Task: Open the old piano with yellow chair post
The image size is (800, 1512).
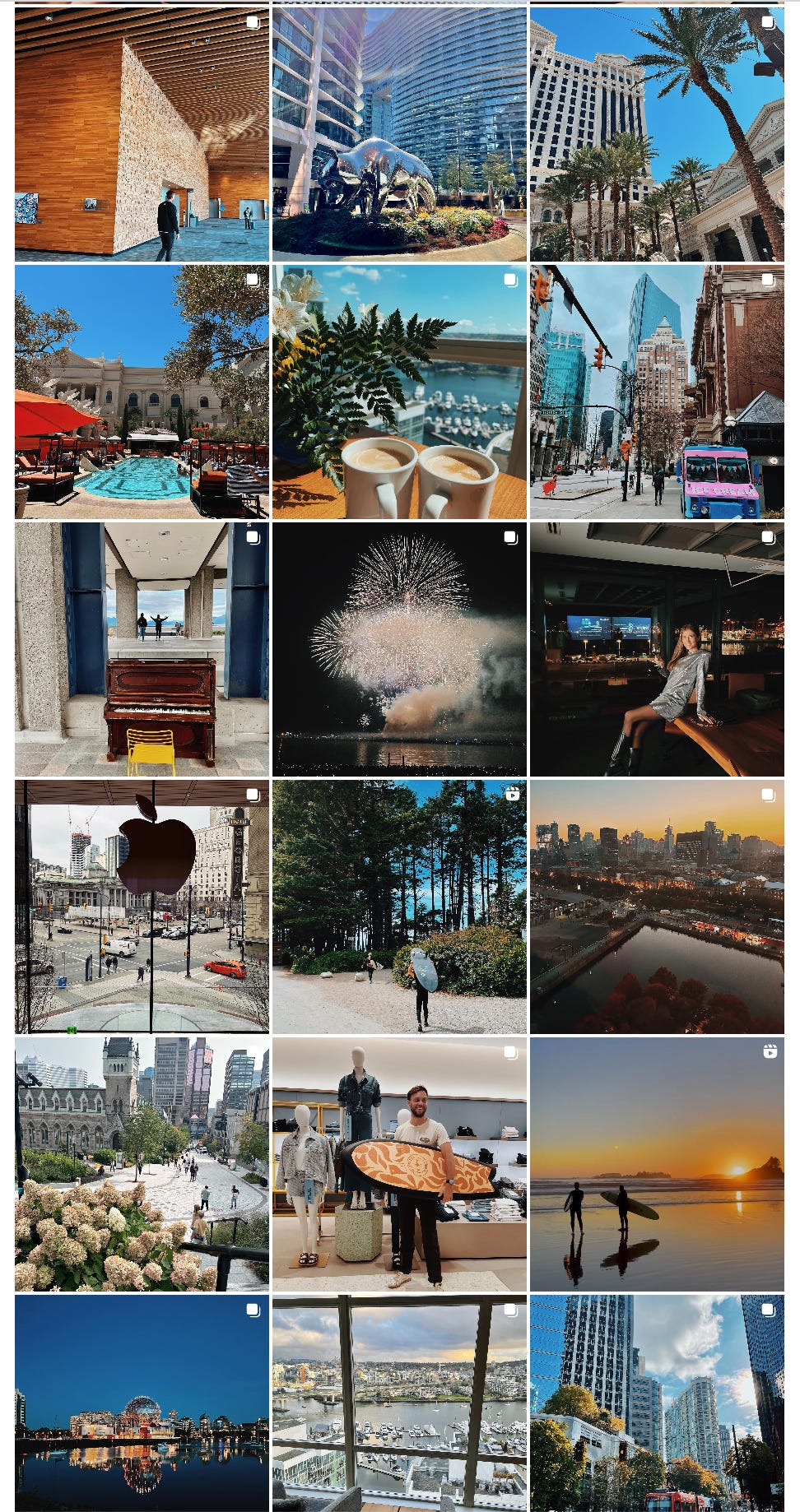Action: [142, 649]
